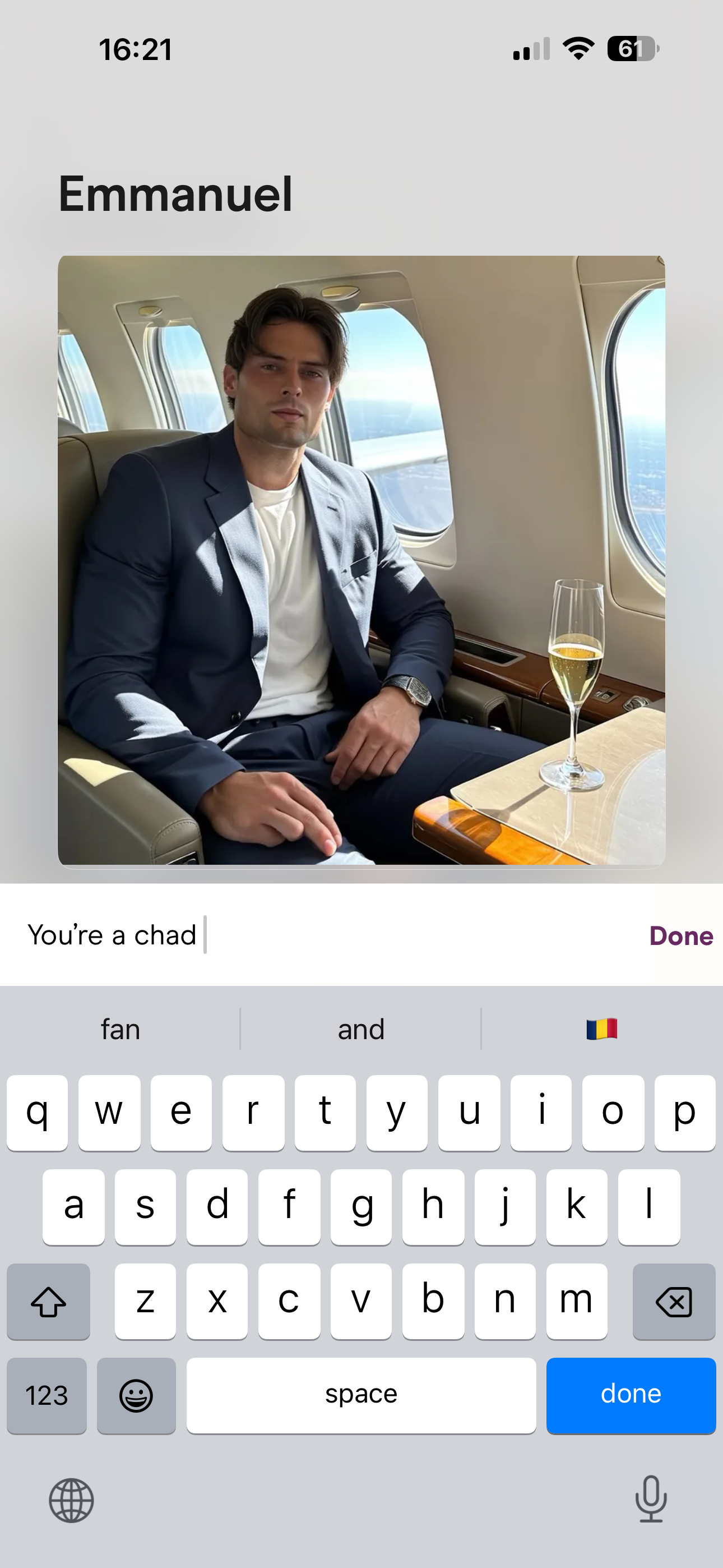Choose the "and" word suggestion
Viewport: 723px width, 1568px height.
point(361,1029)
